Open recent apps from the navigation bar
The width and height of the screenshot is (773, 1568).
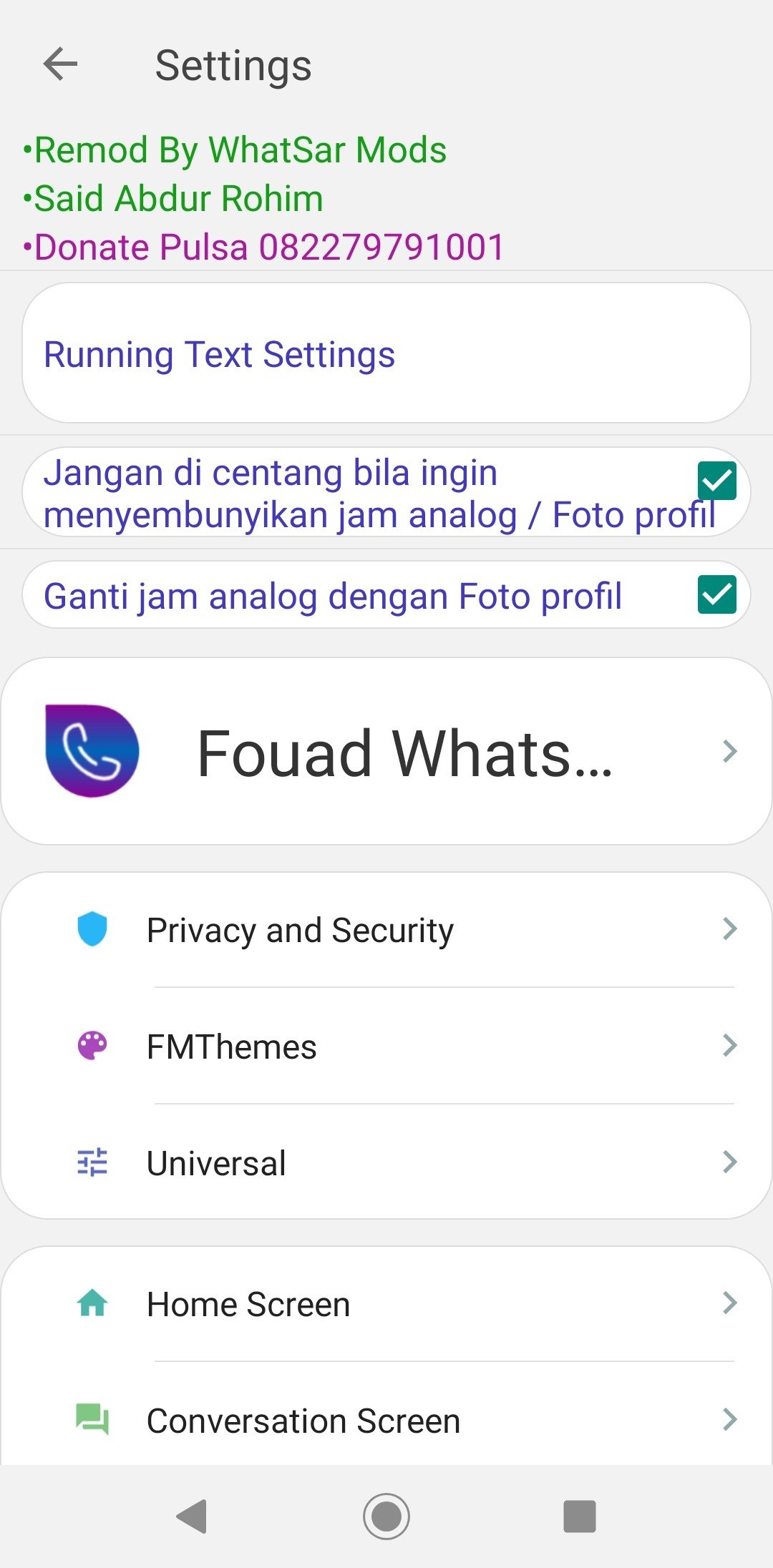click(580, 1516)
